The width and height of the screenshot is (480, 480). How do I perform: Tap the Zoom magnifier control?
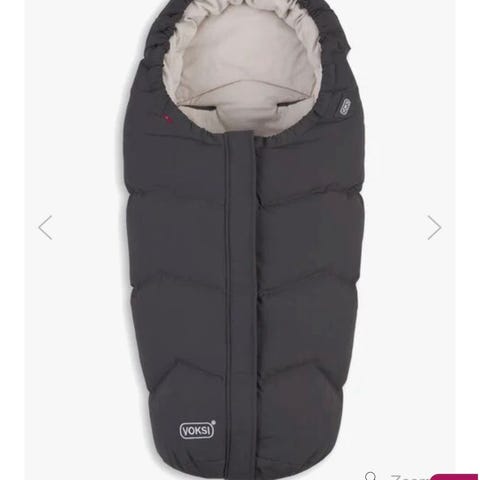coord(370,476)
